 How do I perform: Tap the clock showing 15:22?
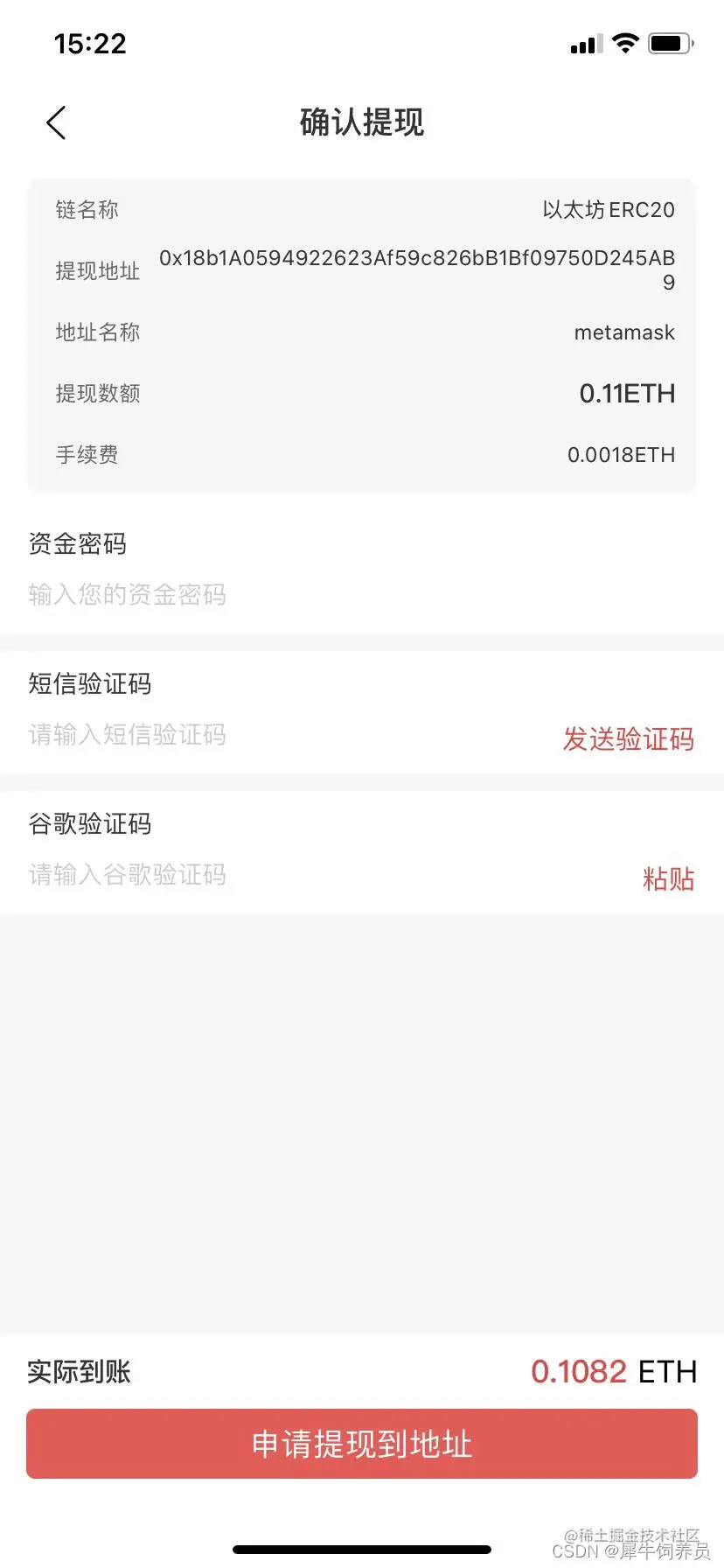coord(90,44)
